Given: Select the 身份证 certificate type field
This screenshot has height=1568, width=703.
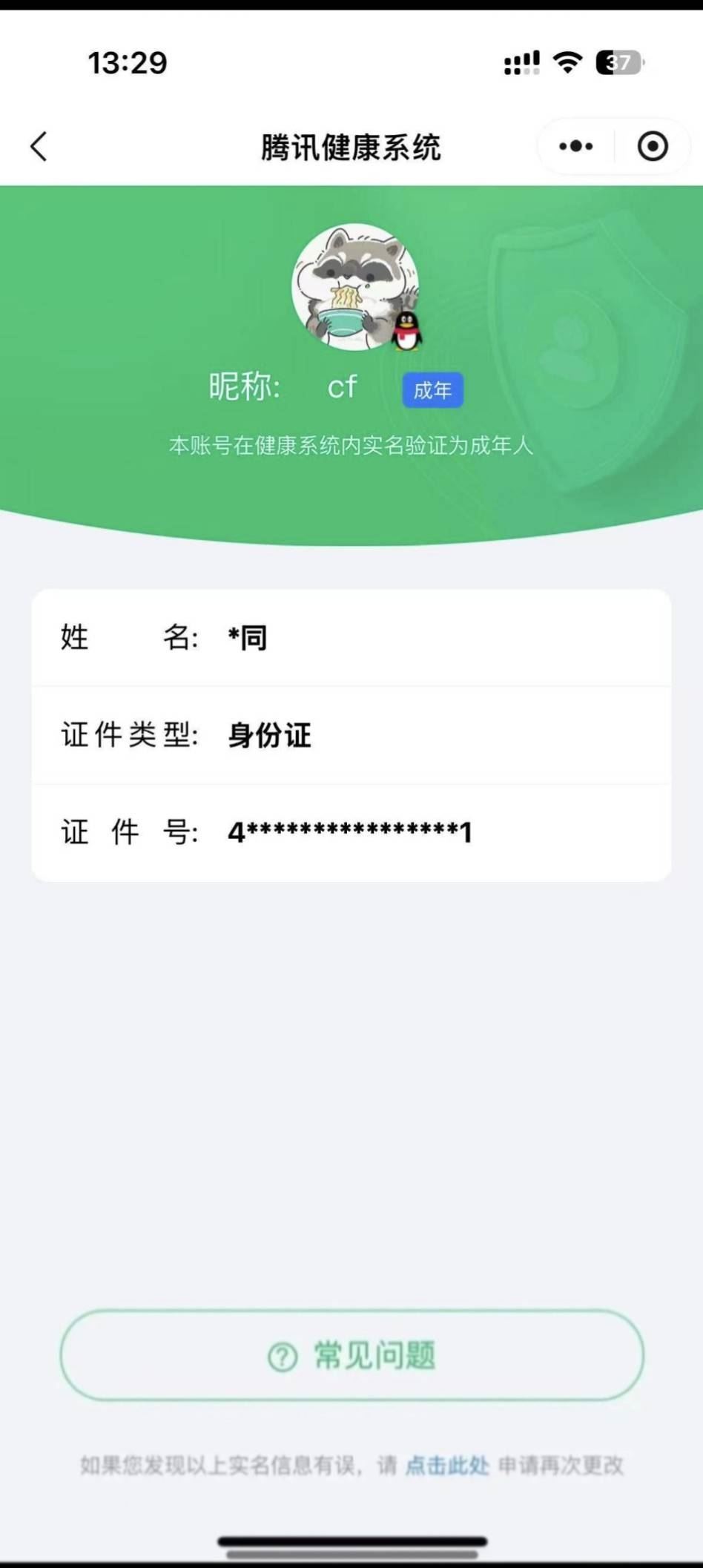Looking at the screenshot, I should [x=269, y=736].
